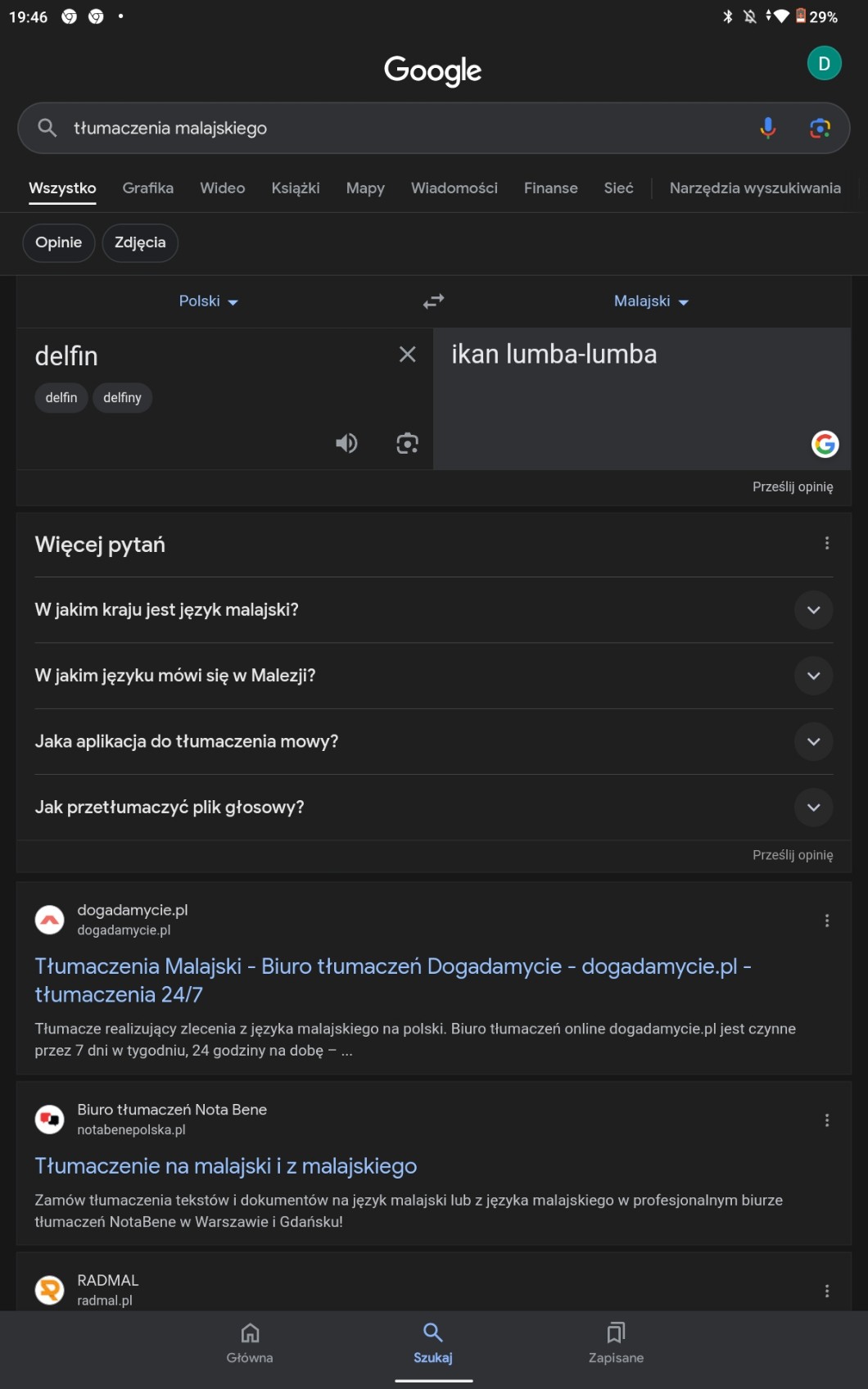Go to the Główna tab
Viewport: 868px width, 1389px height.
(x=250, y=1343)
